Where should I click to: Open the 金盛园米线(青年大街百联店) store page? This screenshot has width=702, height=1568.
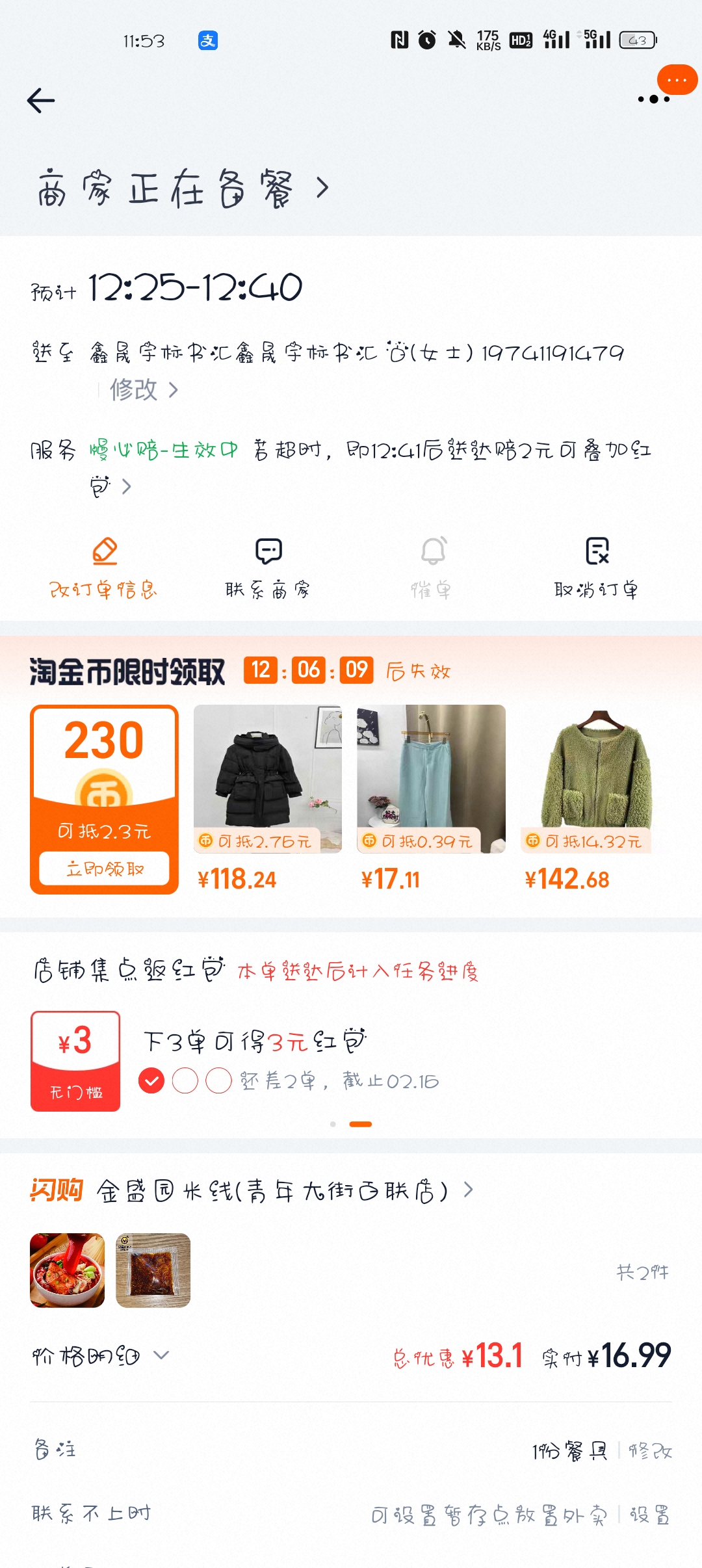[x=273, y=1191]
